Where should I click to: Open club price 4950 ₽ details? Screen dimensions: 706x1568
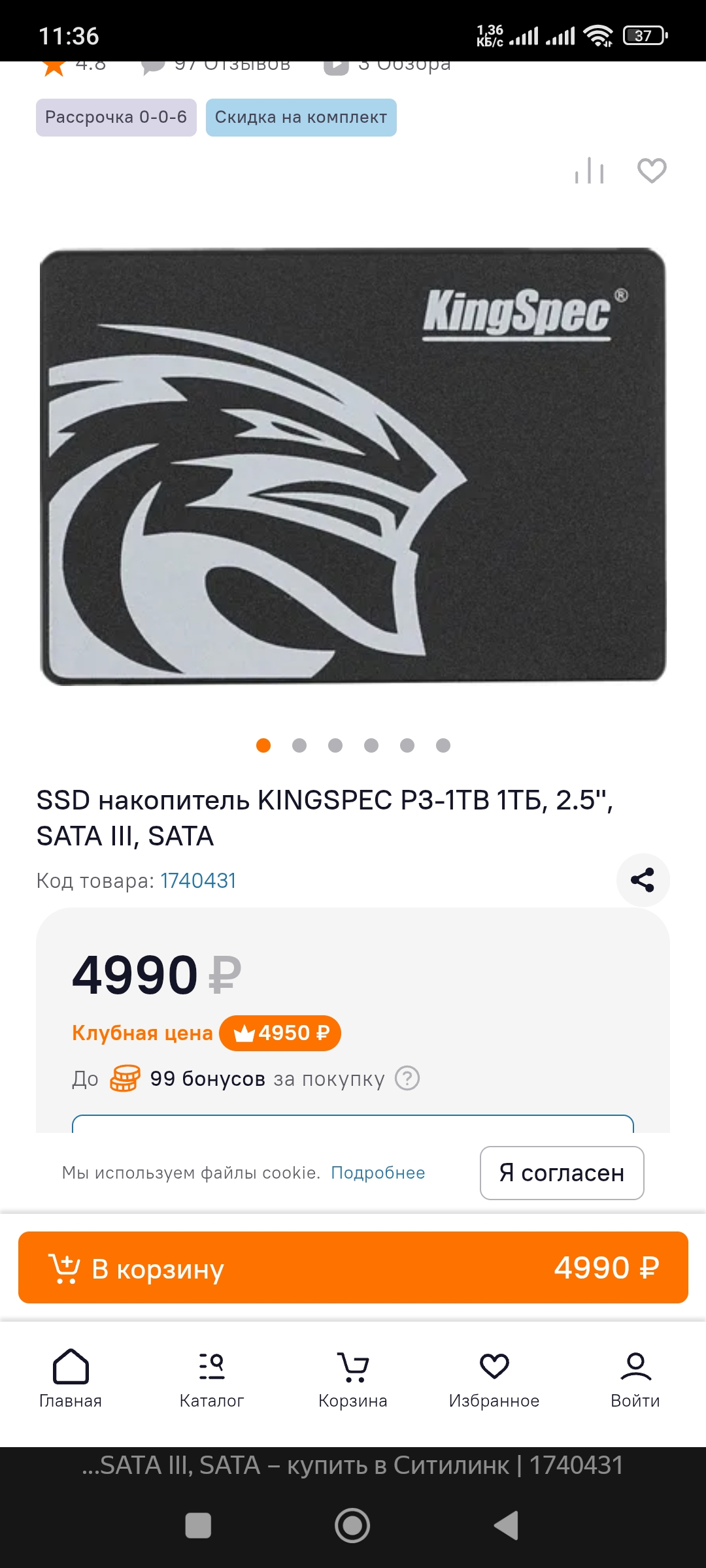280,1033
